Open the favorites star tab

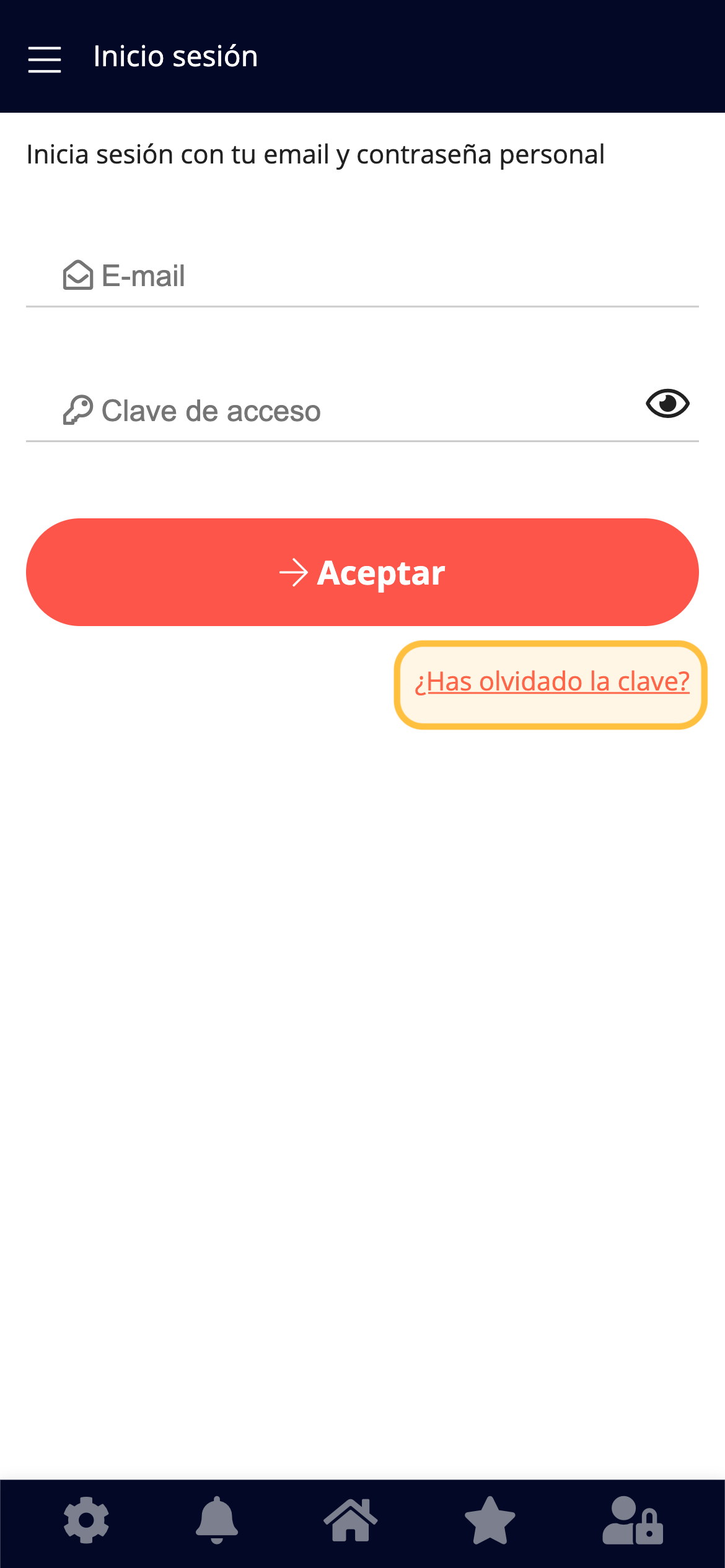[490, 1520]
